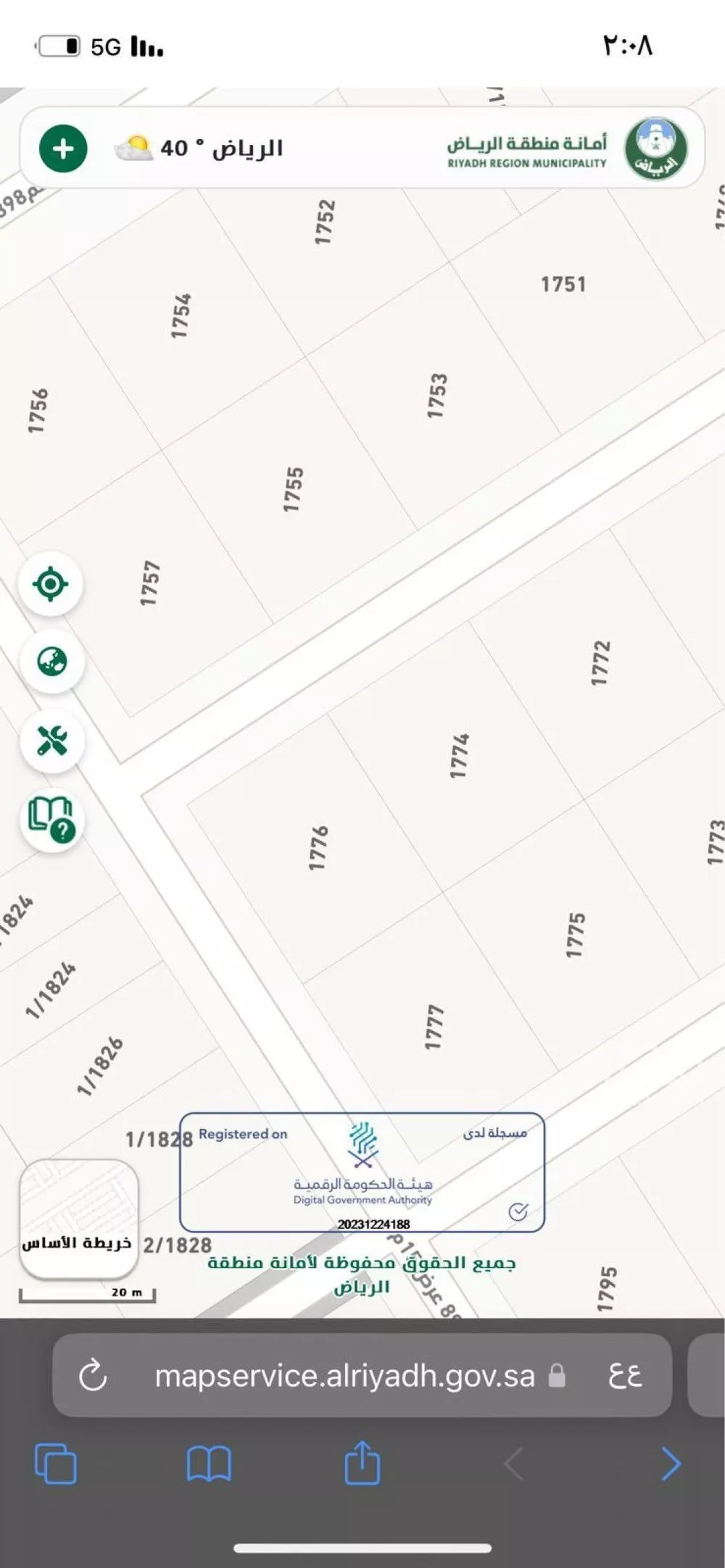Go forward in Safari
This screenshot has height=1568, width=725.
(x=671, y=1464)
